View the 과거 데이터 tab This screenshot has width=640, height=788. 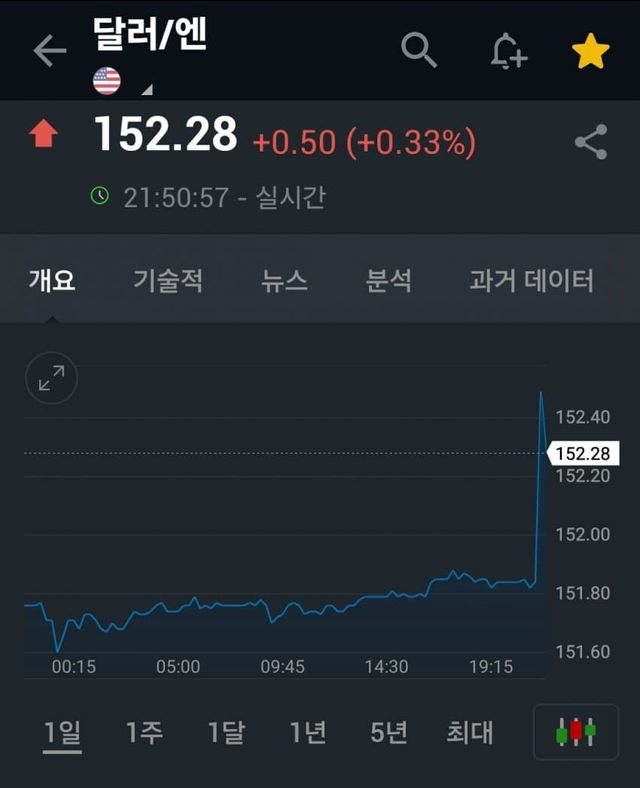point(531,281)
